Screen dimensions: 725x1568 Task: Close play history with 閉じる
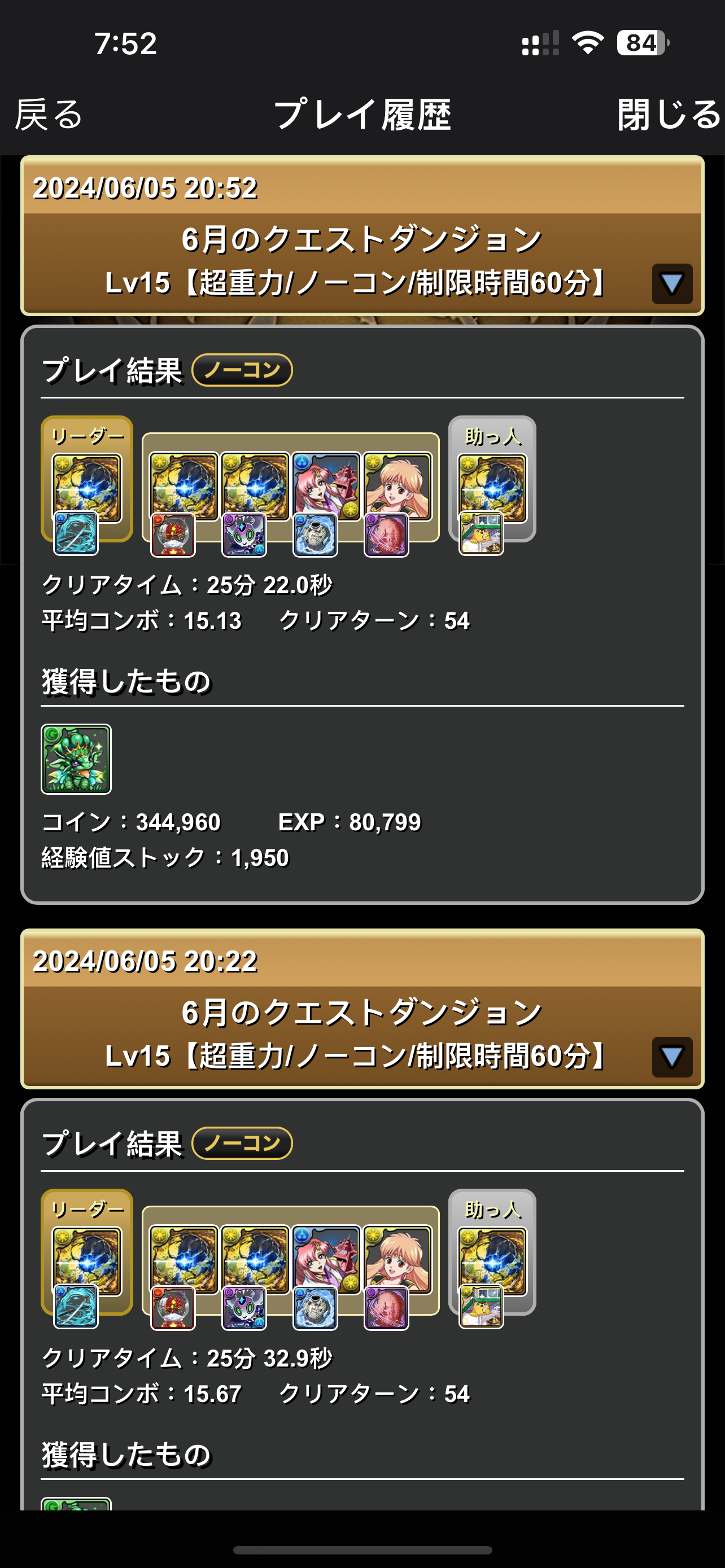click(x=667, y=115)
